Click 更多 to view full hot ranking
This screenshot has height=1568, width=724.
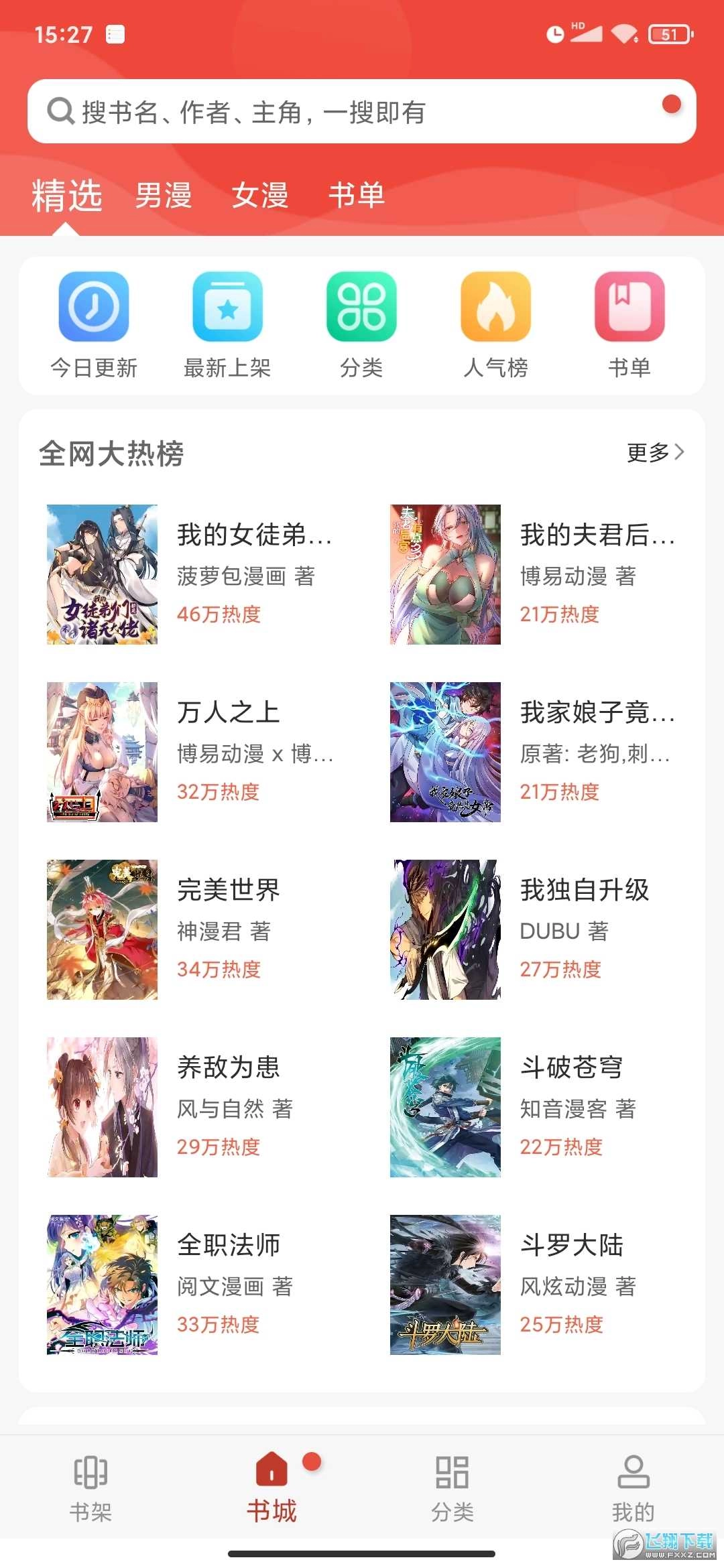(x=647, y=453)
